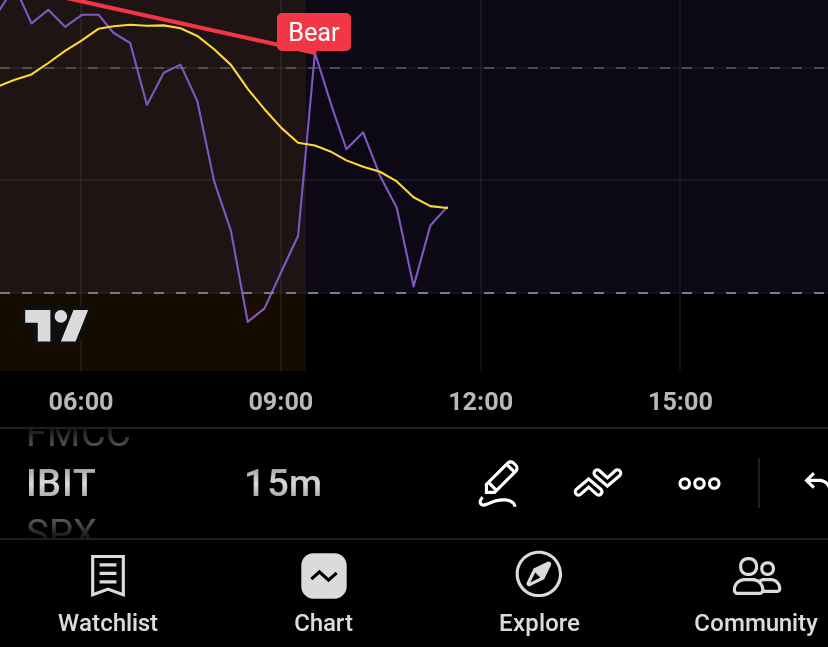This screenshot has height=647, width=828.
Task: Open the indicators menu
Action: [x=598, y=483]
